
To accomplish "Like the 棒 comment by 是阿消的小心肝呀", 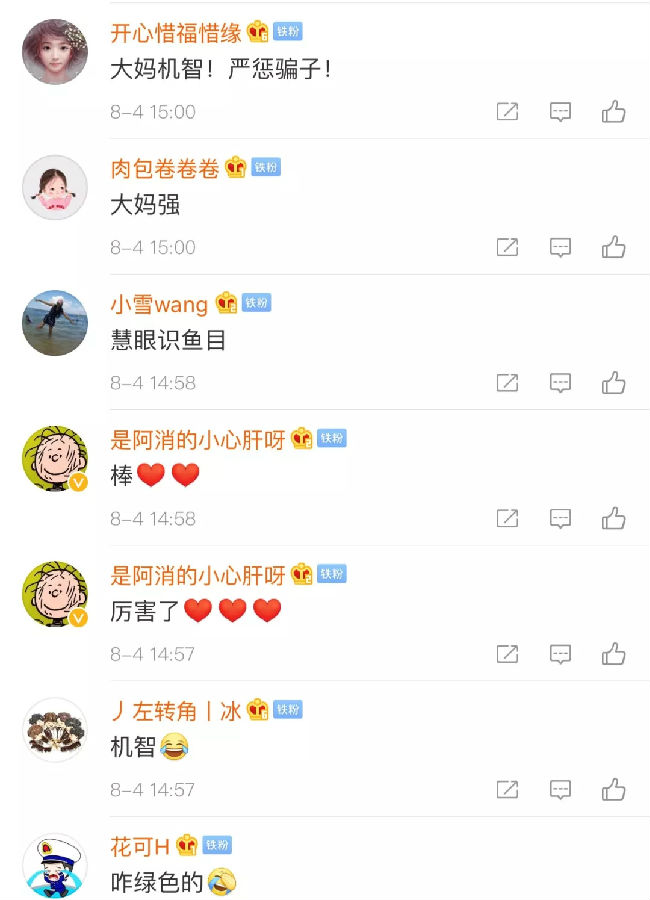I will point(613,518).
